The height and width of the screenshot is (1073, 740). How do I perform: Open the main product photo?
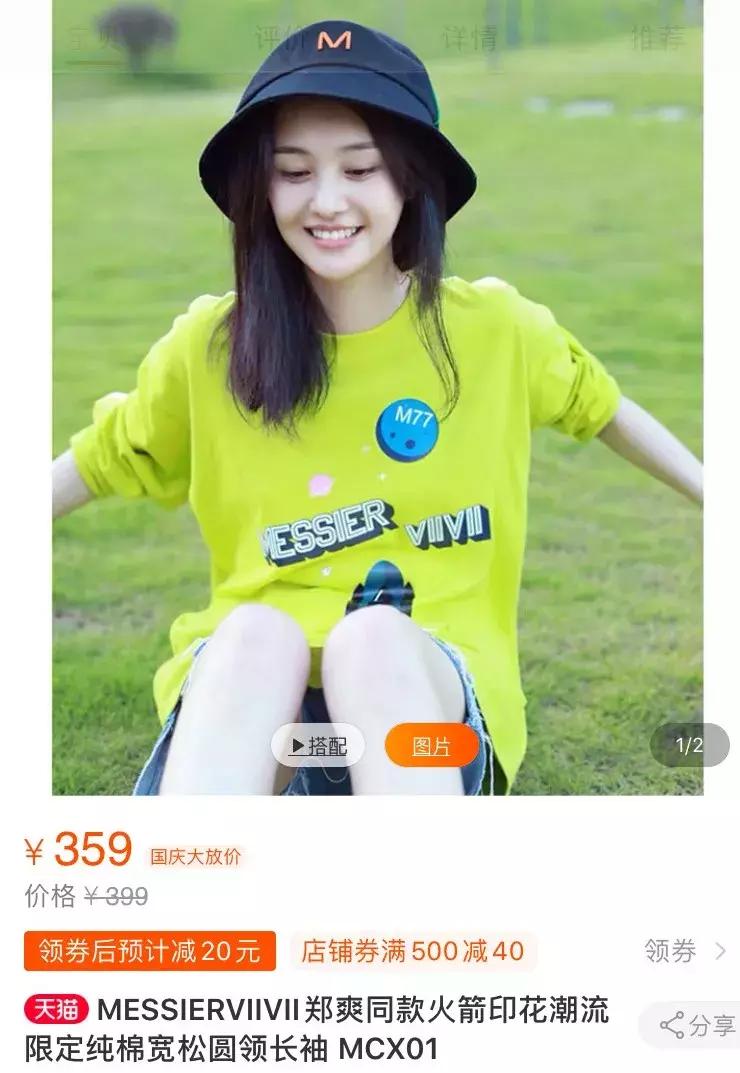(x=378, y=400)
